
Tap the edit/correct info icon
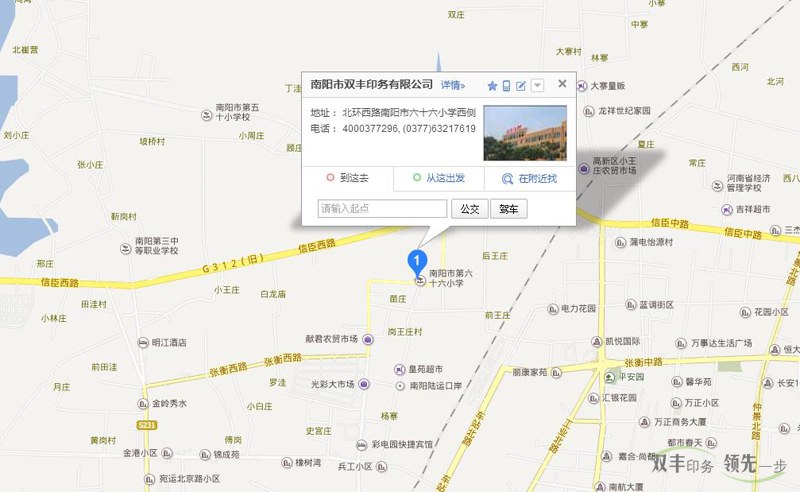[521, 86]
